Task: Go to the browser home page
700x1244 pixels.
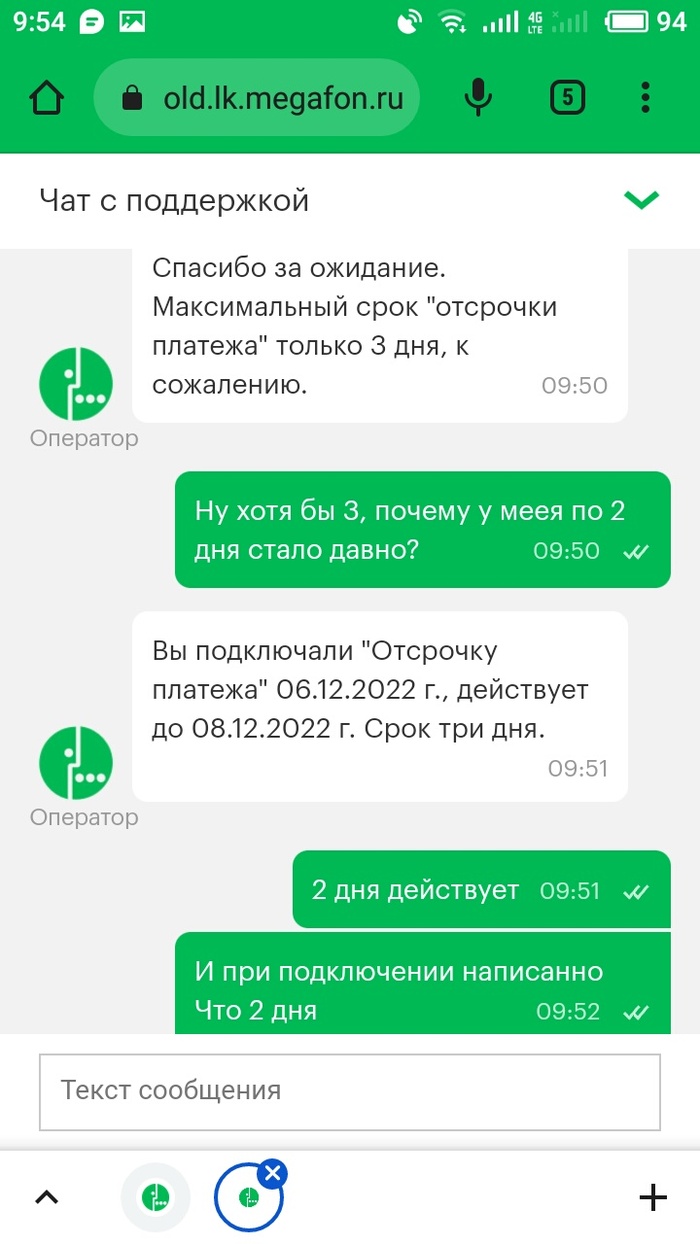Action: [47, 98]
